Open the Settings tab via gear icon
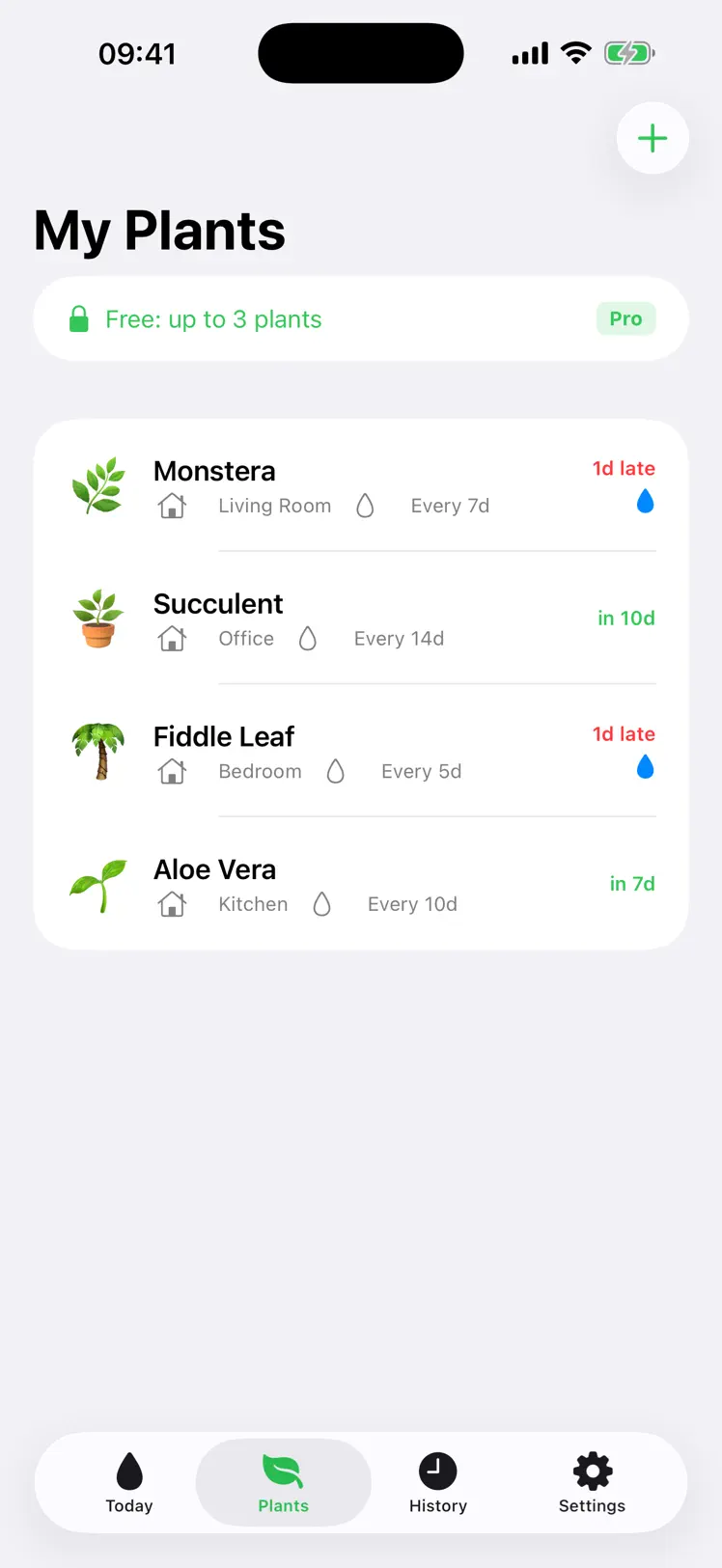 [x=592, y=1482]
